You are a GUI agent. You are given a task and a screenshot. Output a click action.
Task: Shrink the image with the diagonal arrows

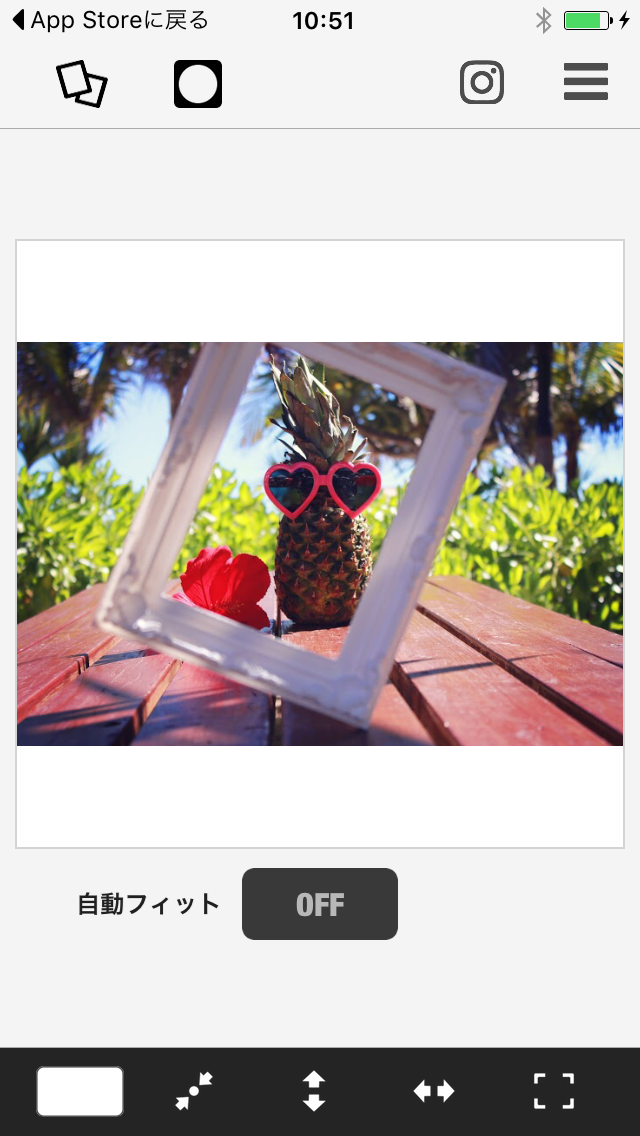pyautogui.click(x=194, y=1091)
